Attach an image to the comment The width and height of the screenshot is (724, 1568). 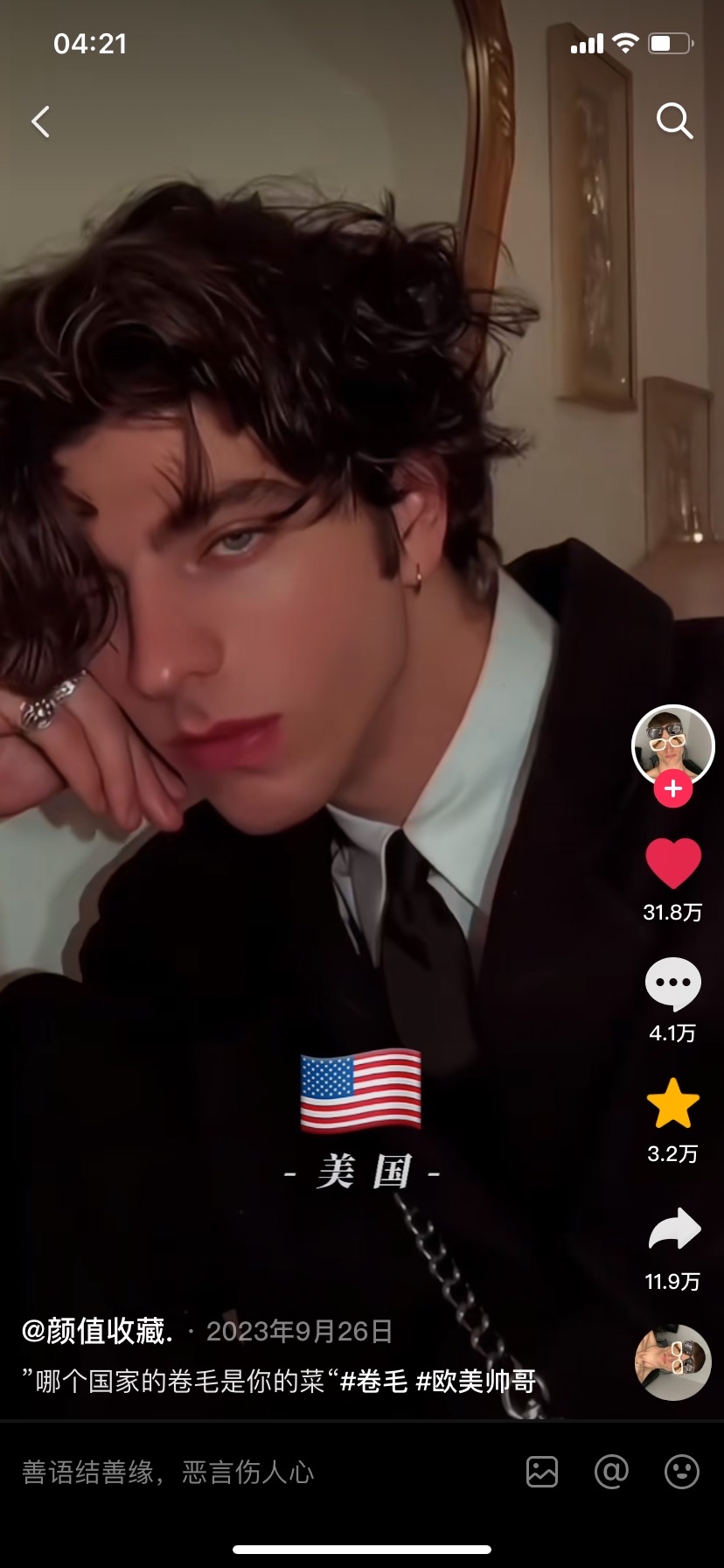pos(542,1472)
